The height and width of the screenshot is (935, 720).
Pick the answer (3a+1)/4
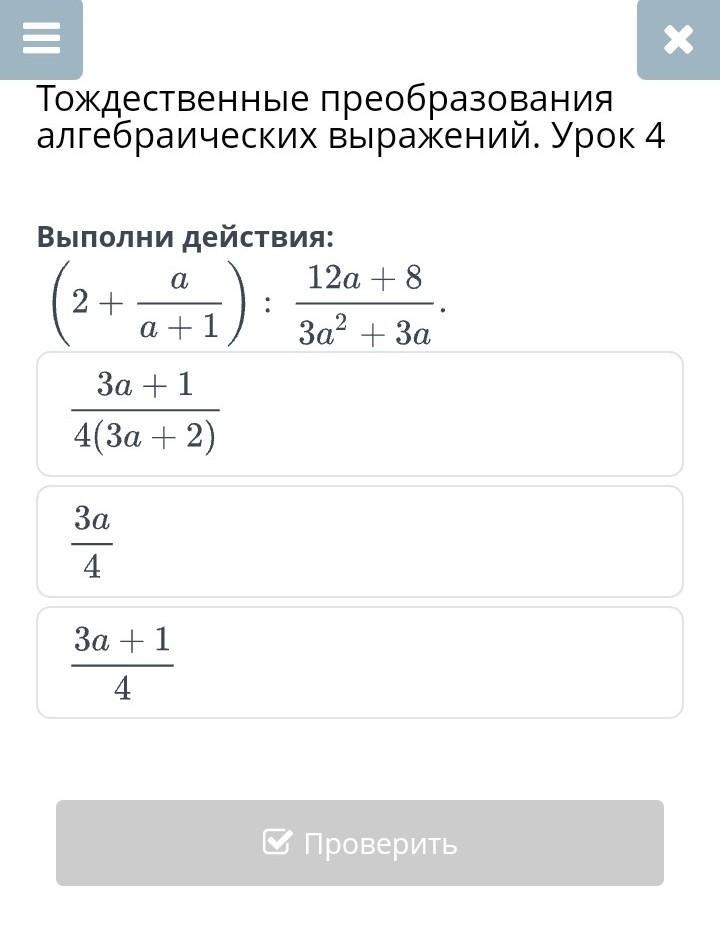(x=360, y=662)
